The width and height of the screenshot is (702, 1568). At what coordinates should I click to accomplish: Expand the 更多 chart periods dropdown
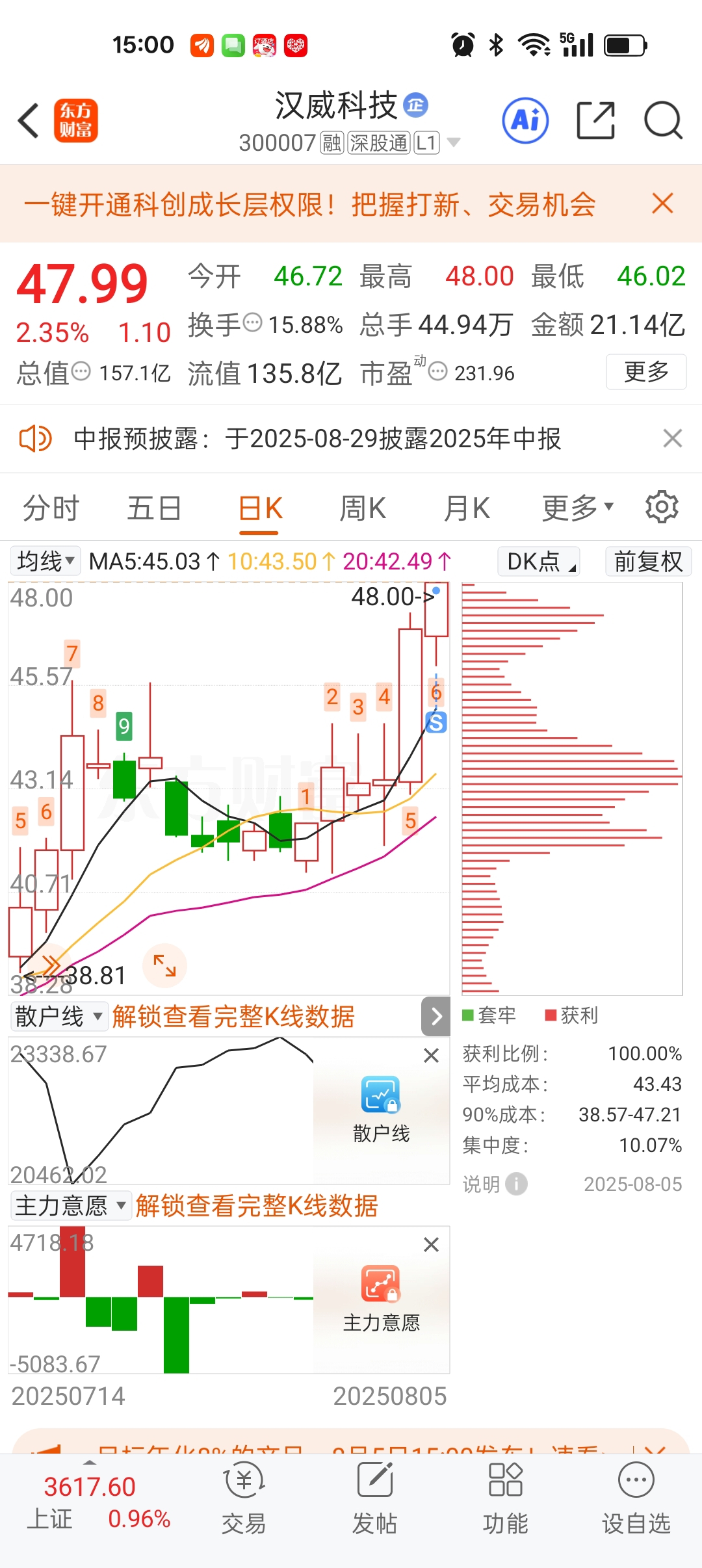pyautogui.click(x=578, y=508)
